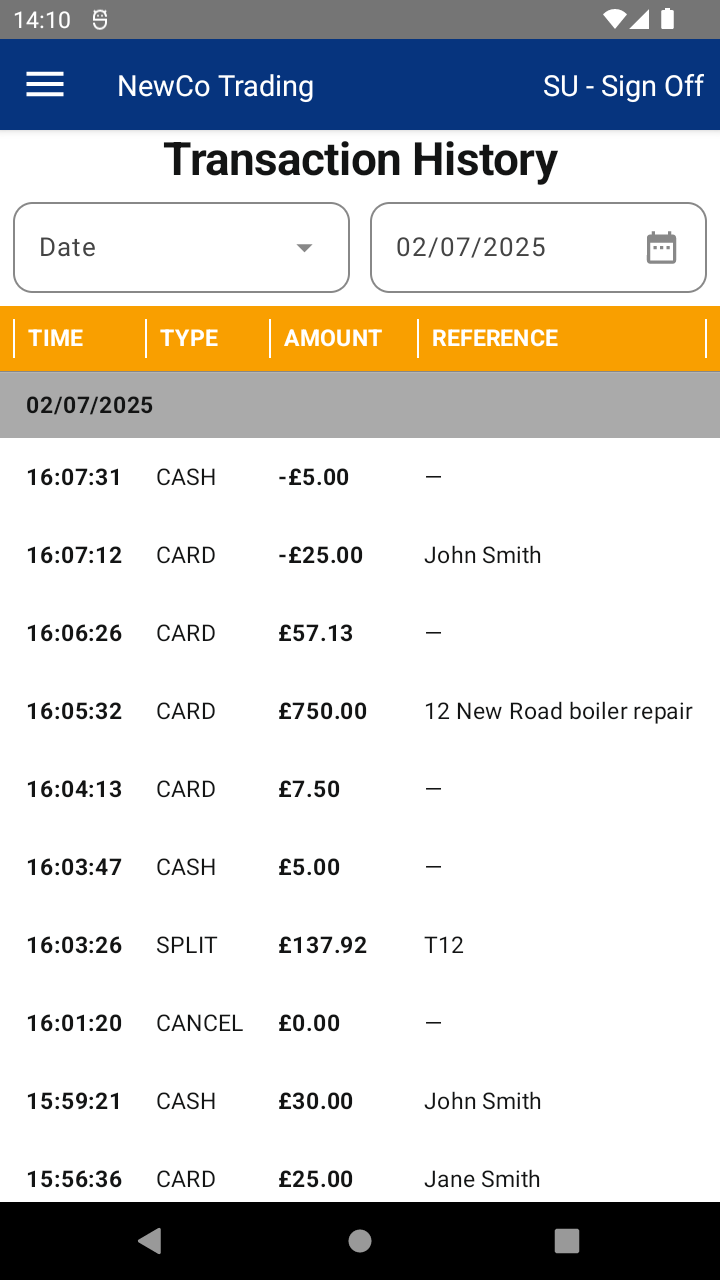This screenshot has width=720, height=1280.
Task: Open the calendar date picker
Action: click(x=661, y=248)
